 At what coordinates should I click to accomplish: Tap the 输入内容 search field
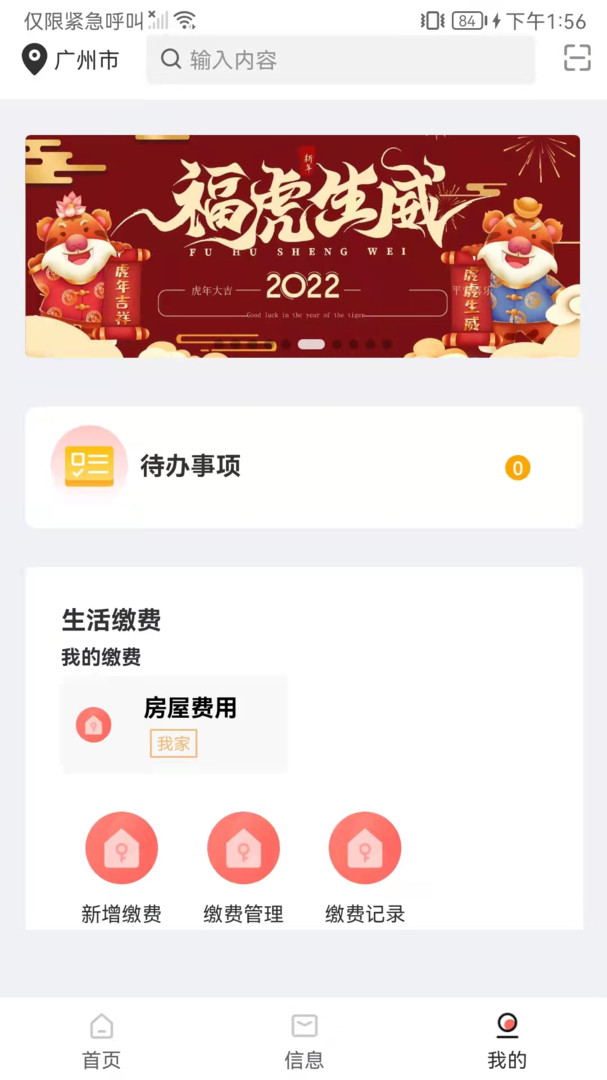(340, 60)
